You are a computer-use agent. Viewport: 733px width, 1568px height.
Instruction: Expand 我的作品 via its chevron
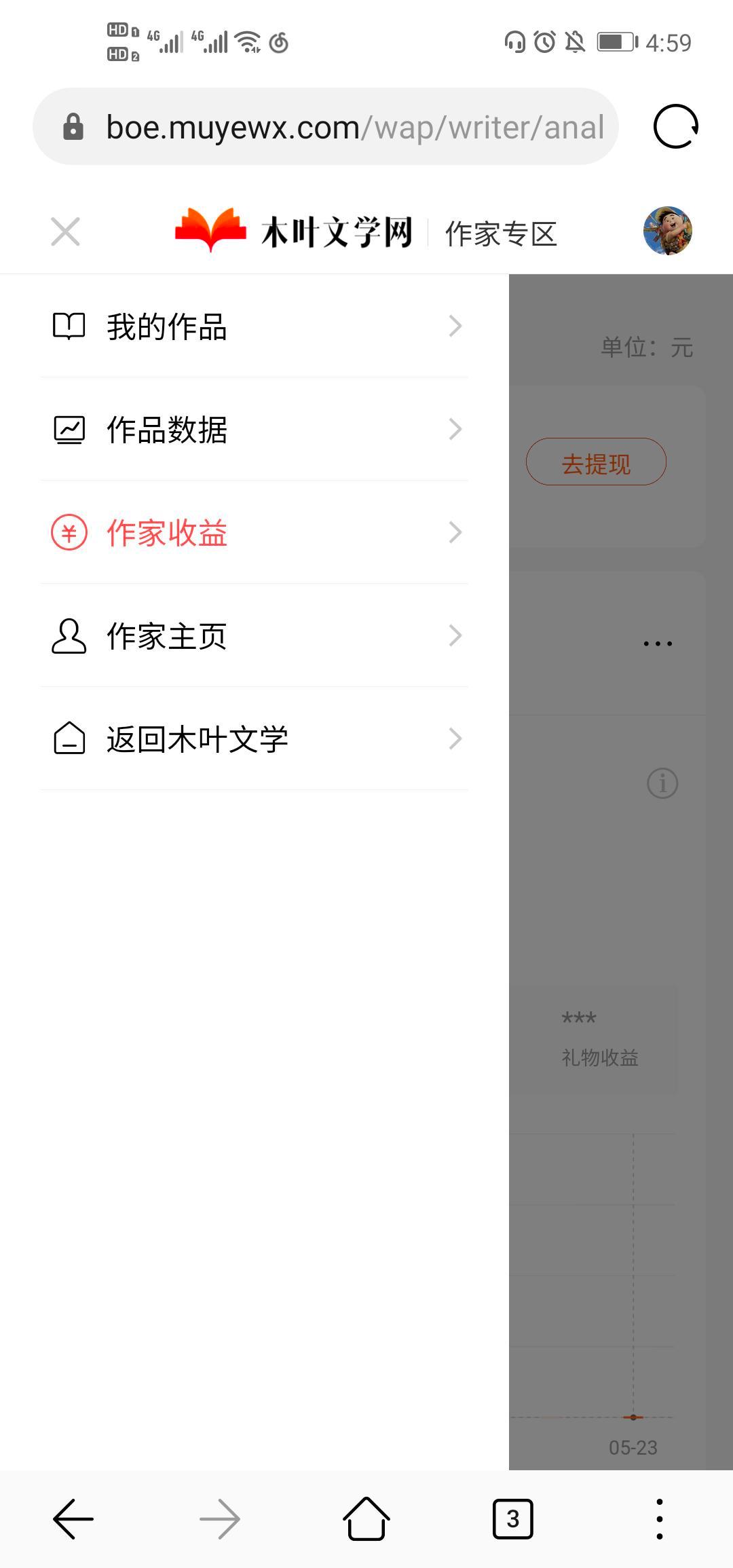coord(455,326)
